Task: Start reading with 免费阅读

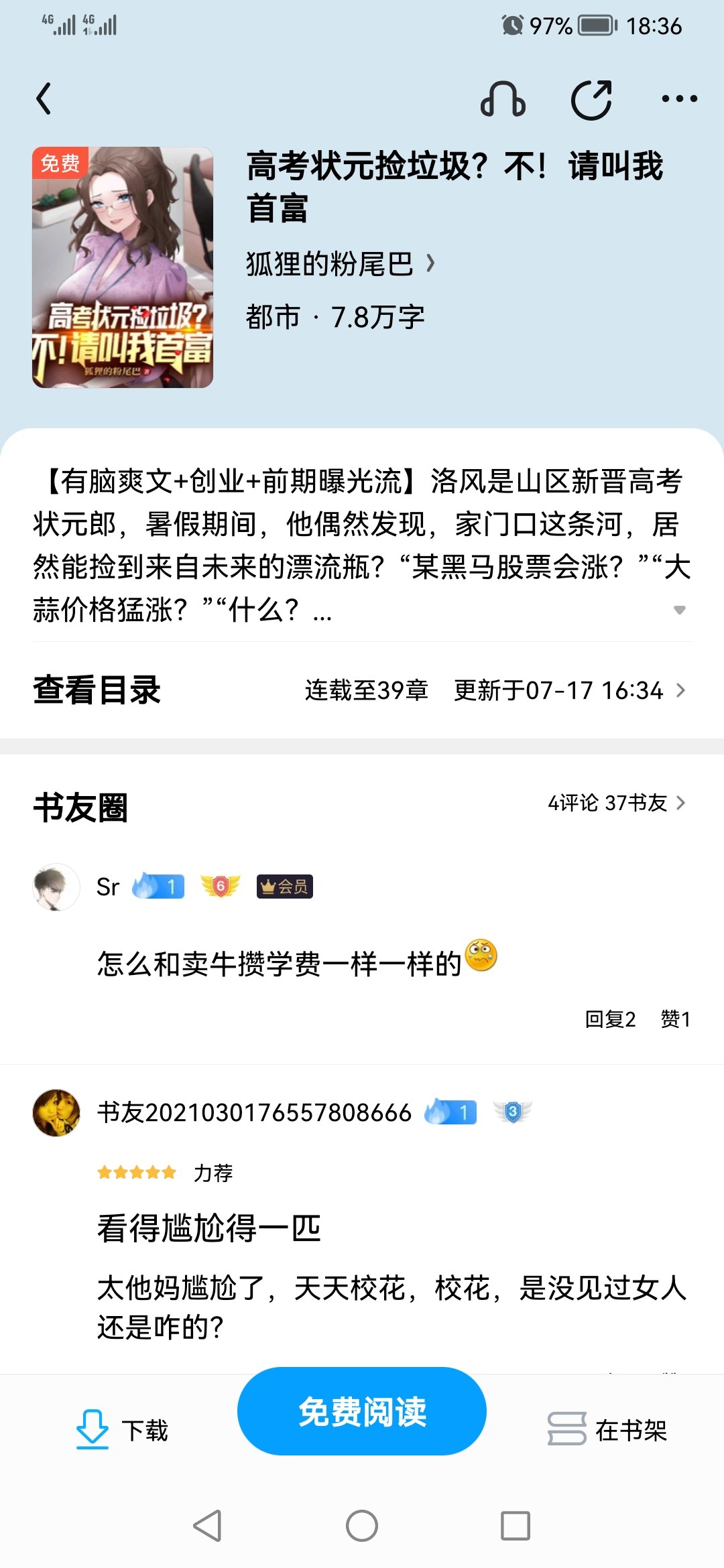Action: [362, 1411]
